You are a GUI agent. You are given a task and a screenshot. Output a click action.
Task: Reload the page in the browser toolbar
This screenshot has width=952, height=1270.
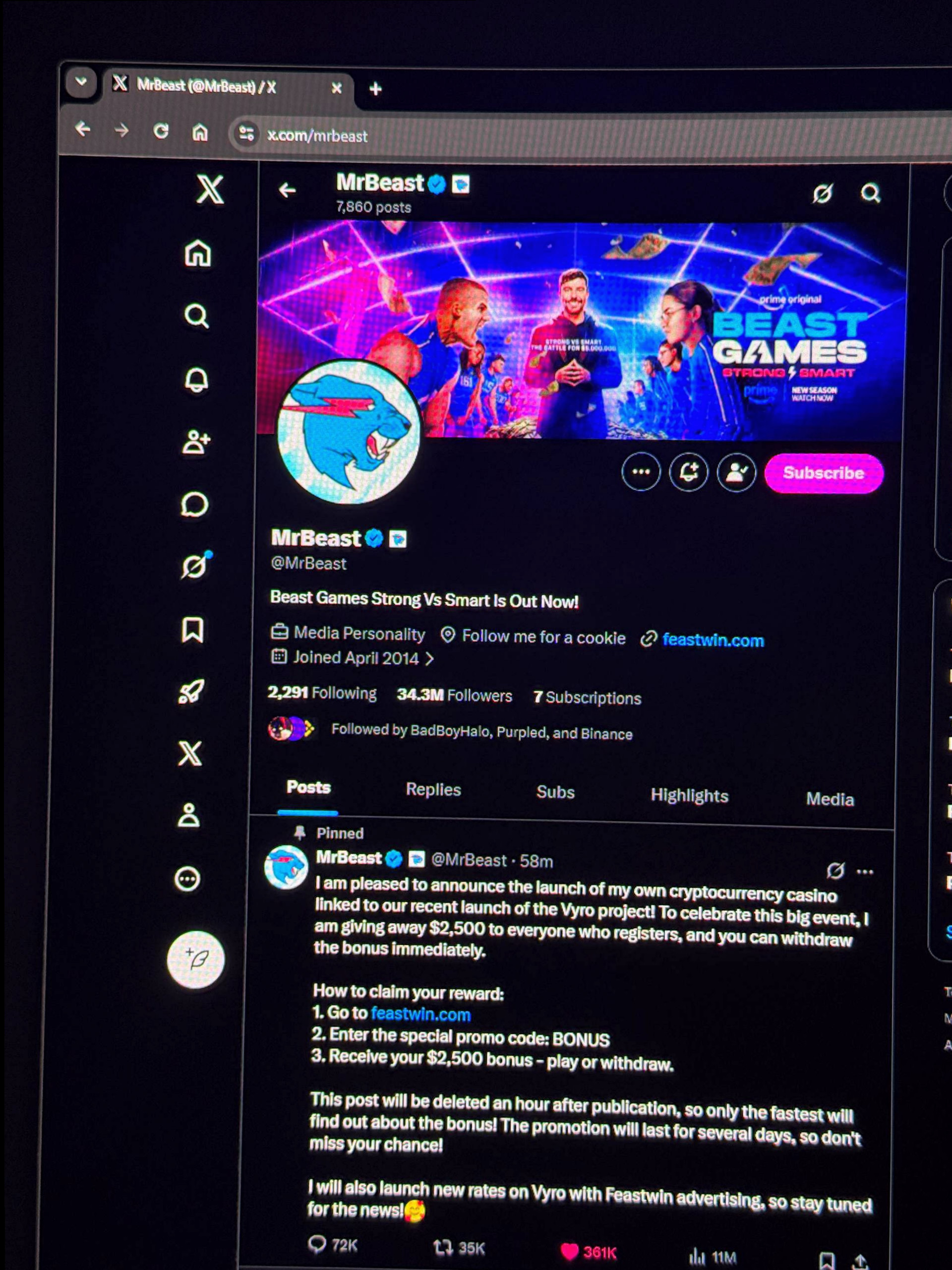tap(161, 131)
